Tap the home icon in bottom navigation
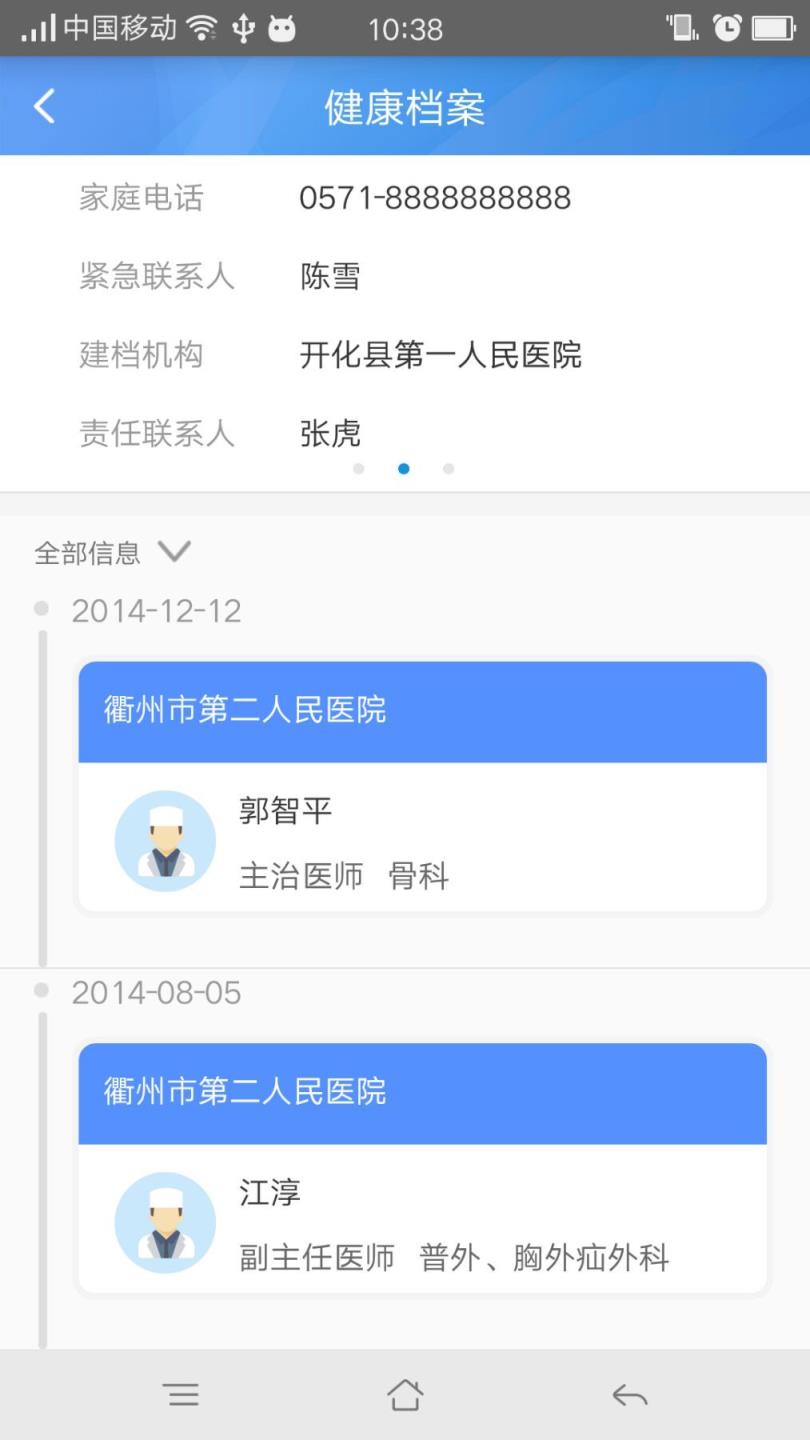 pos(404,1393)
